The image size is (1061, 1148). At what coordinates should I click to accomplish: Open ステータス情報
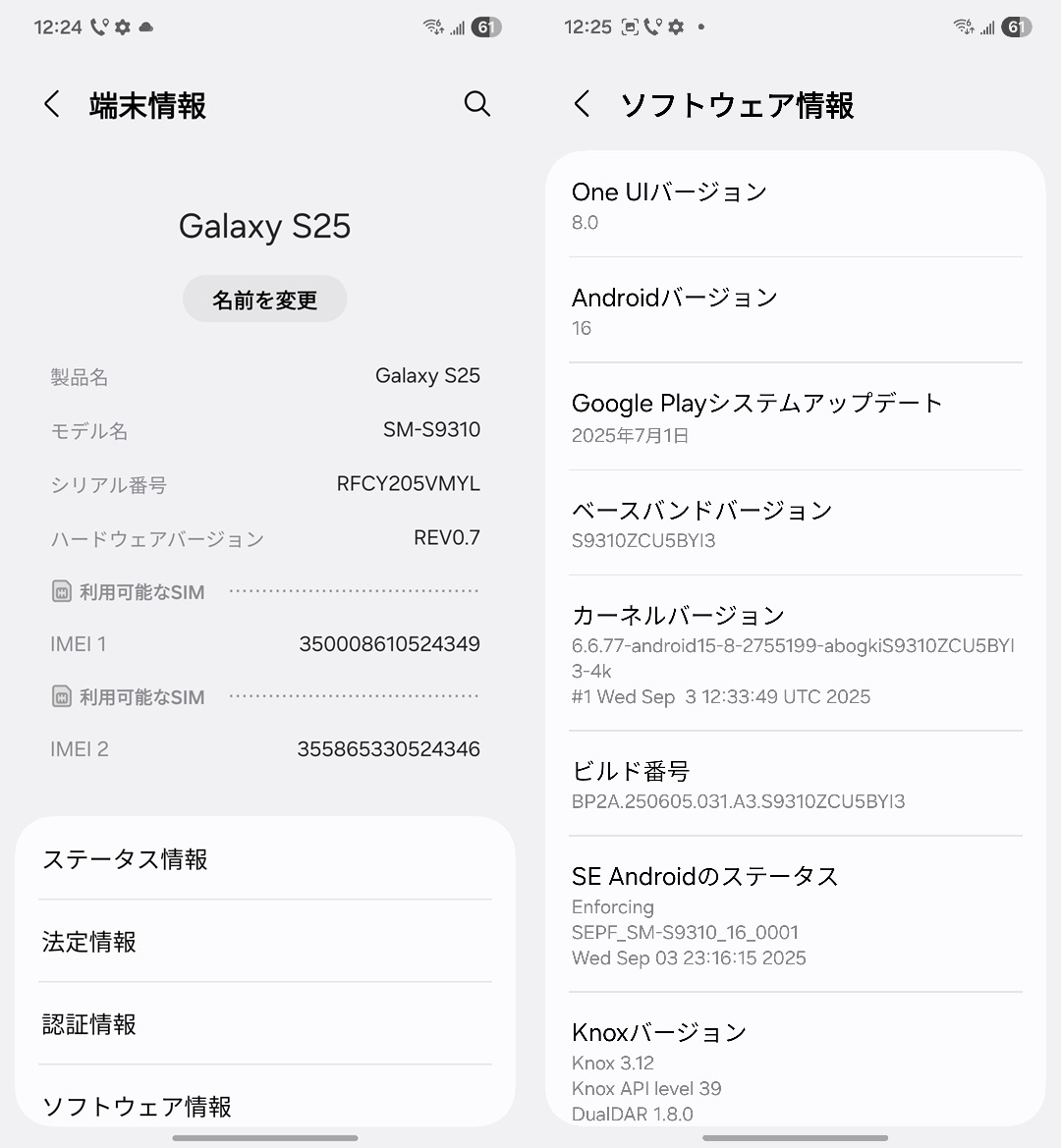tap(264, 859)
